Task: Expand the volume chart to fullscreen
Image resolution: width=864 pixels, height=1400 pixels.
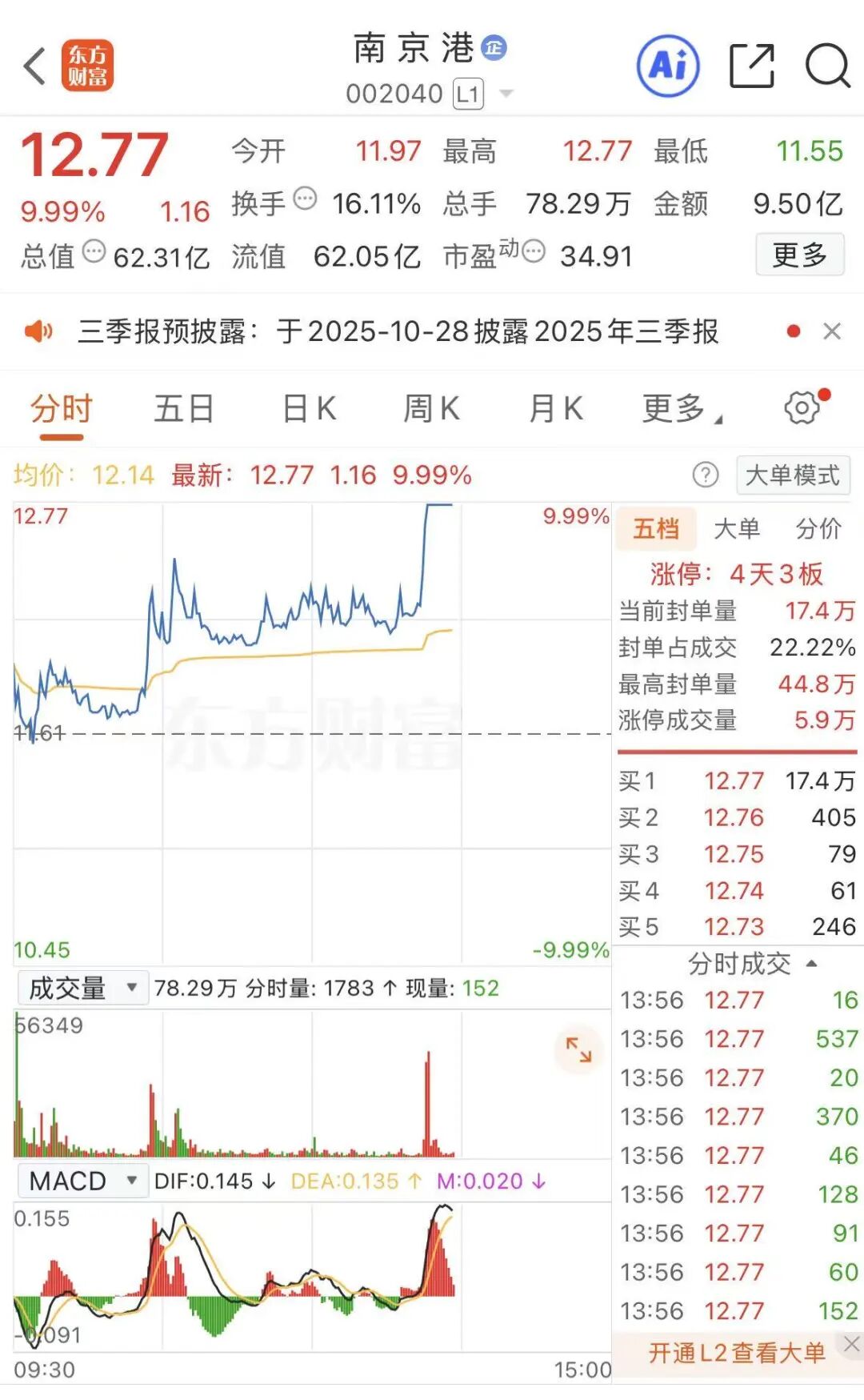Action: [578, 1049]
